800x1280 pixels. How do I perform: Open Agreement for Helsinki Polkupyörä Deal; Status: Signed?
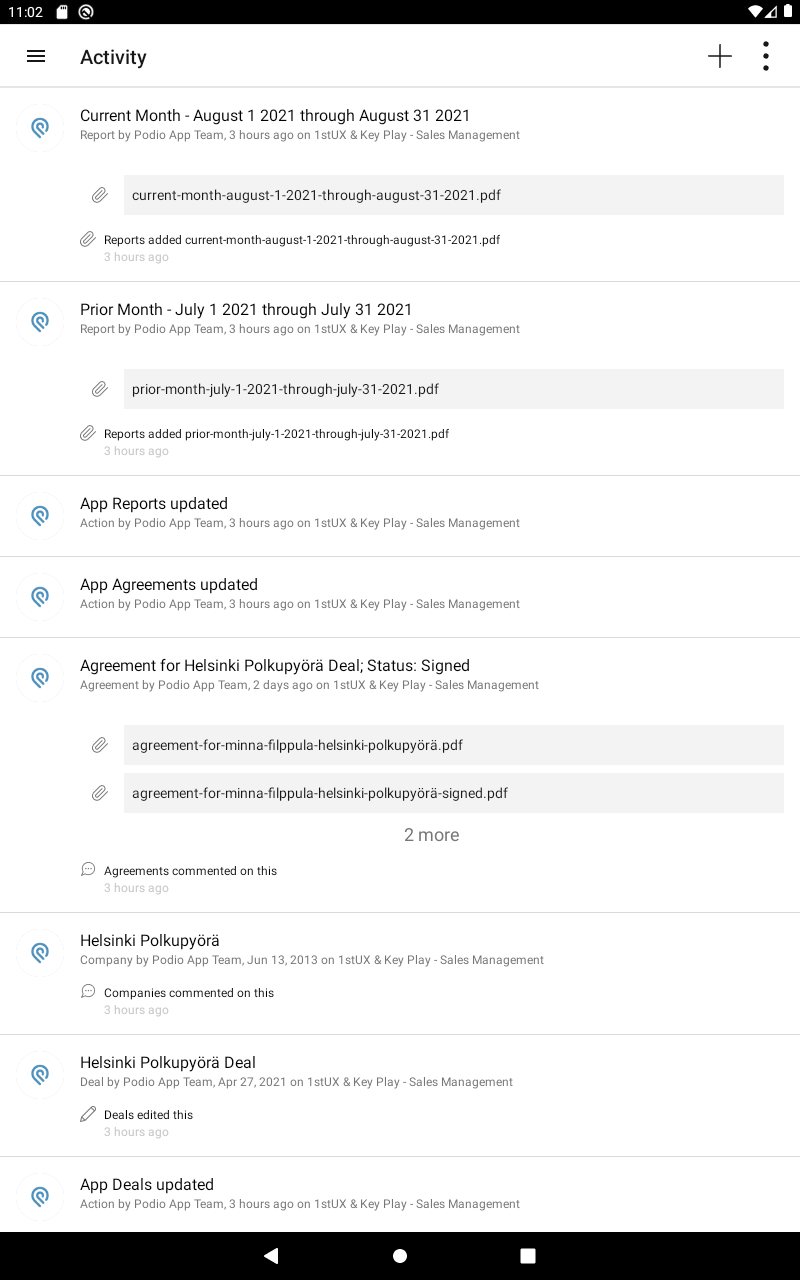pos(275,666)
